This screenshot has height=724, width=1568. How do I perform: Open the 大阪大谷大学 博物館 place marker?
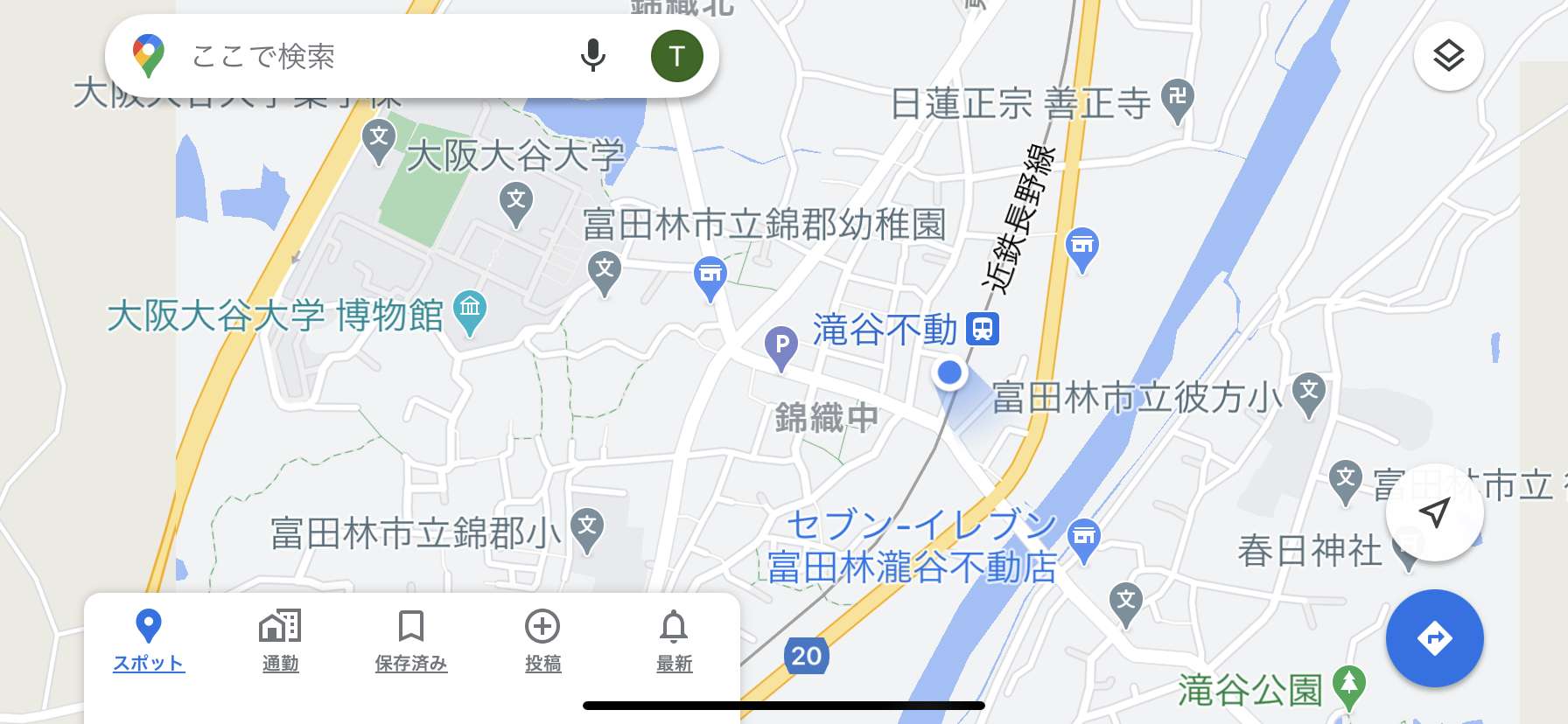pos(470,310)
